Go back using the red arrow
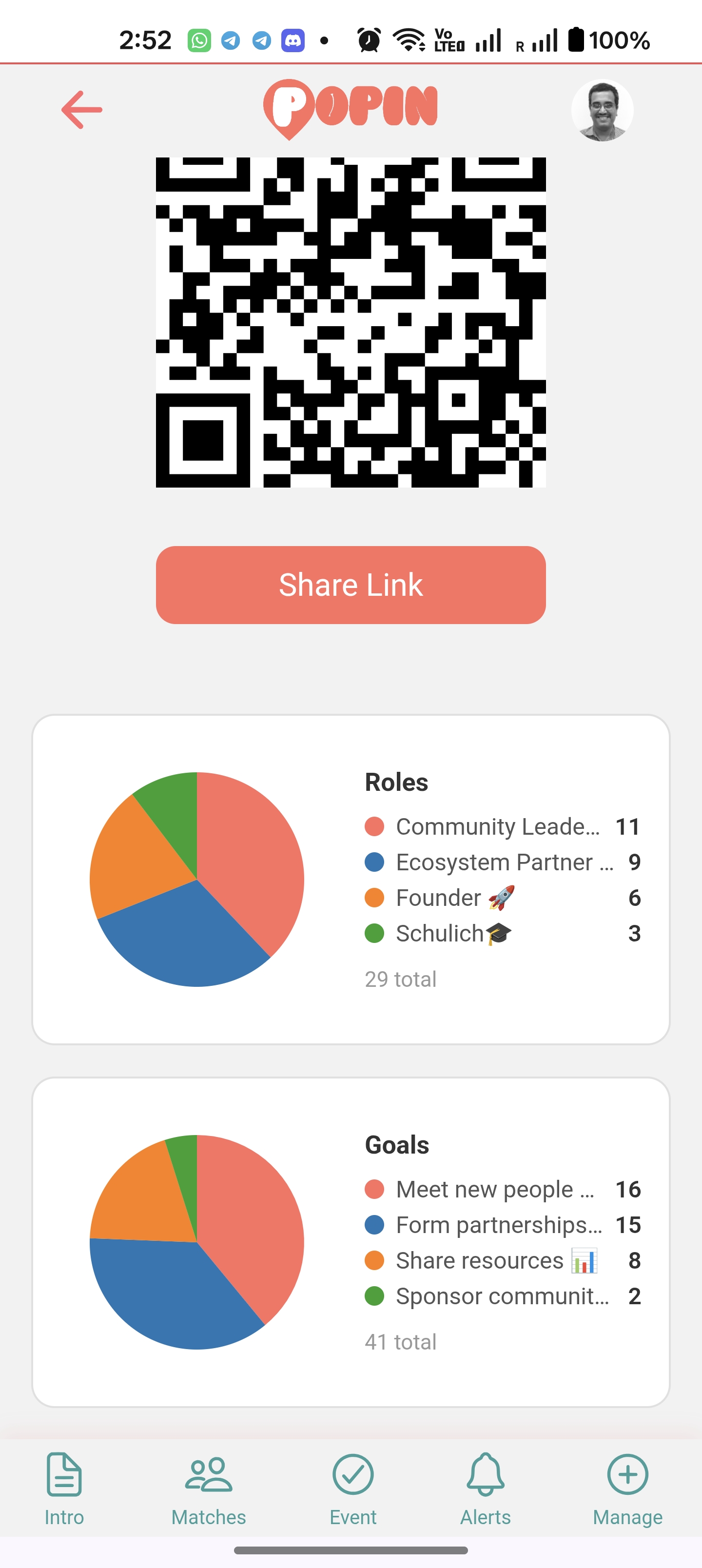Image resolution: width=702 pixels, height=1568 pixels. pos(81,110)
